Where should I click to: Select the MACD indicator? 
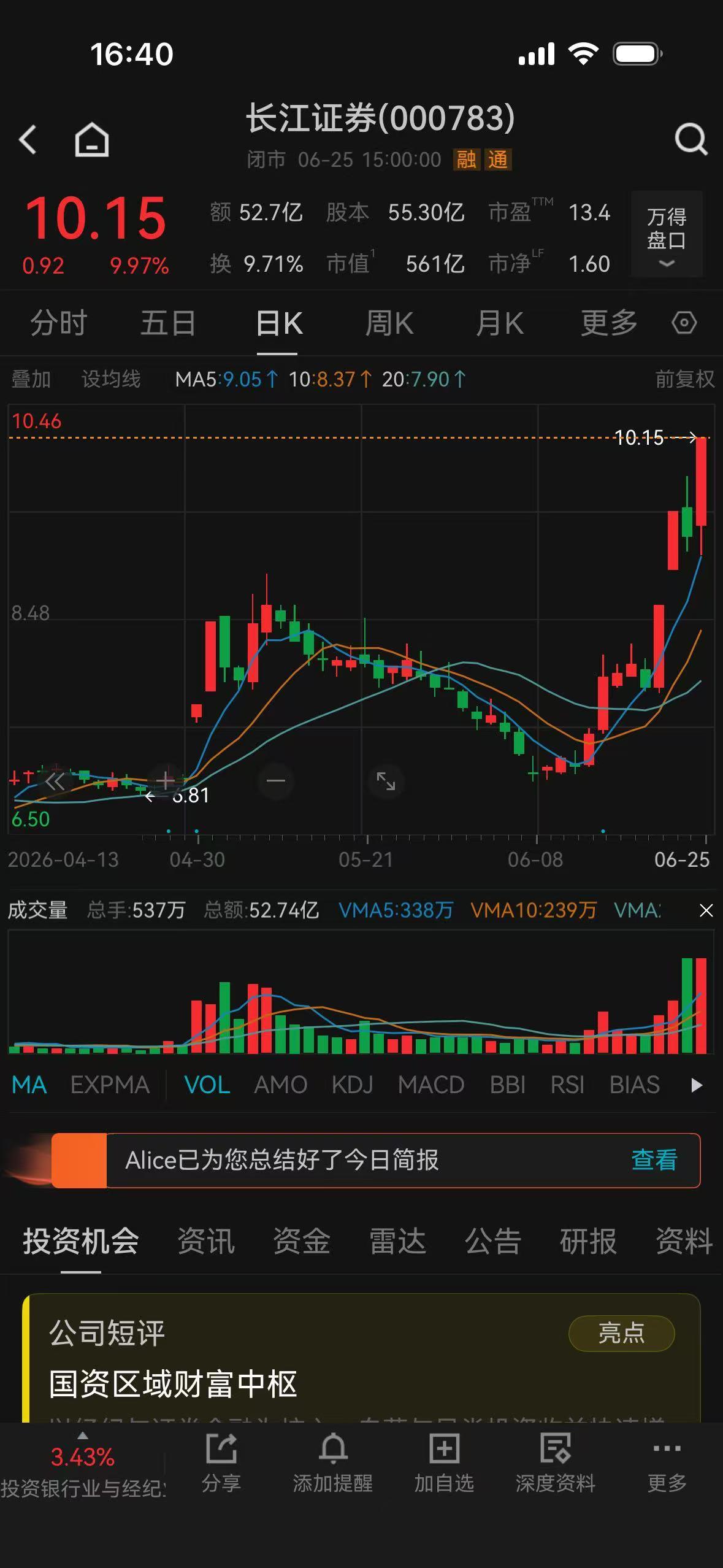431,1085
